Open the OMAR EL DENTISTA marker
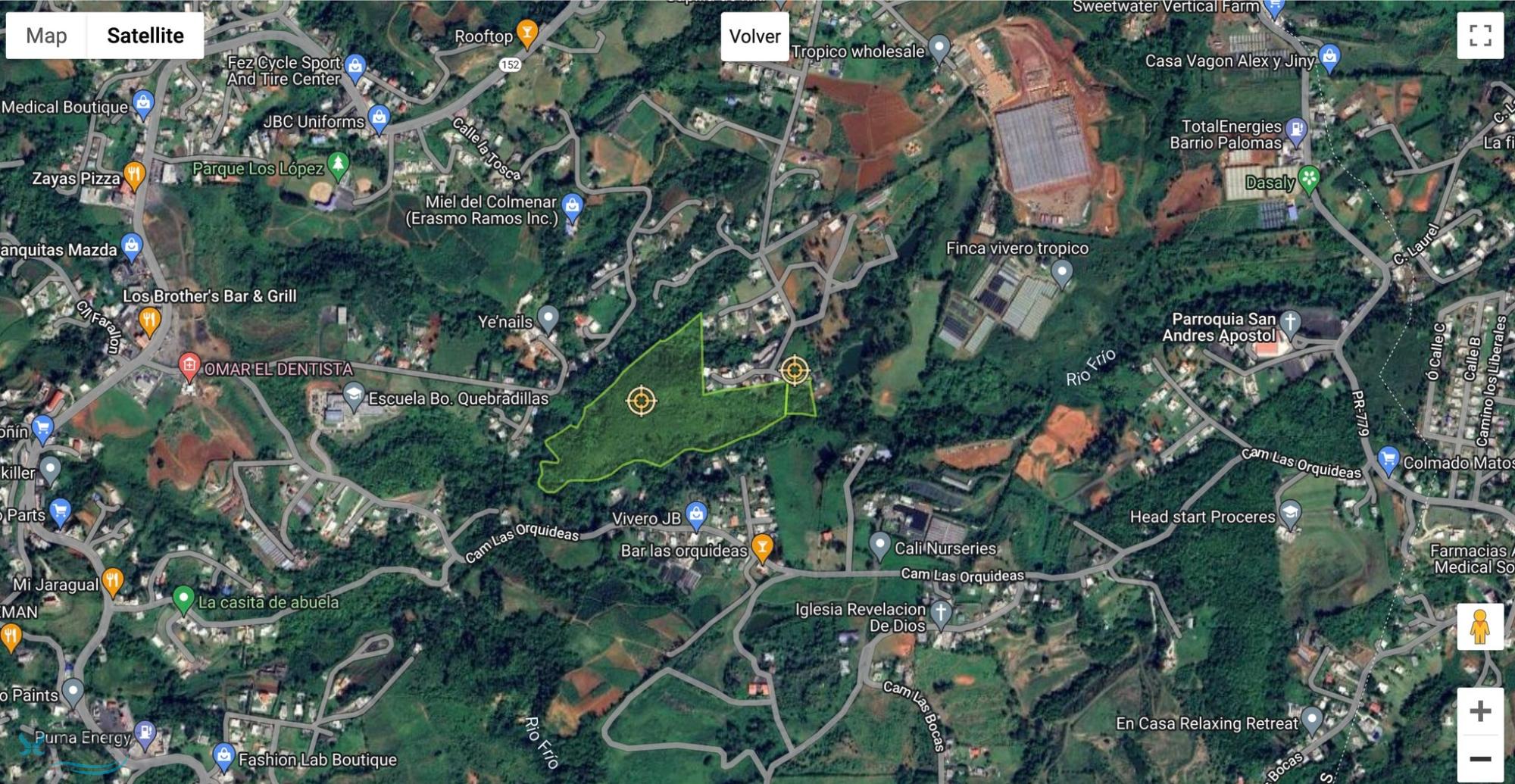Image resolution: width=1515 pixels, height=784 pixels. [189, 365]
